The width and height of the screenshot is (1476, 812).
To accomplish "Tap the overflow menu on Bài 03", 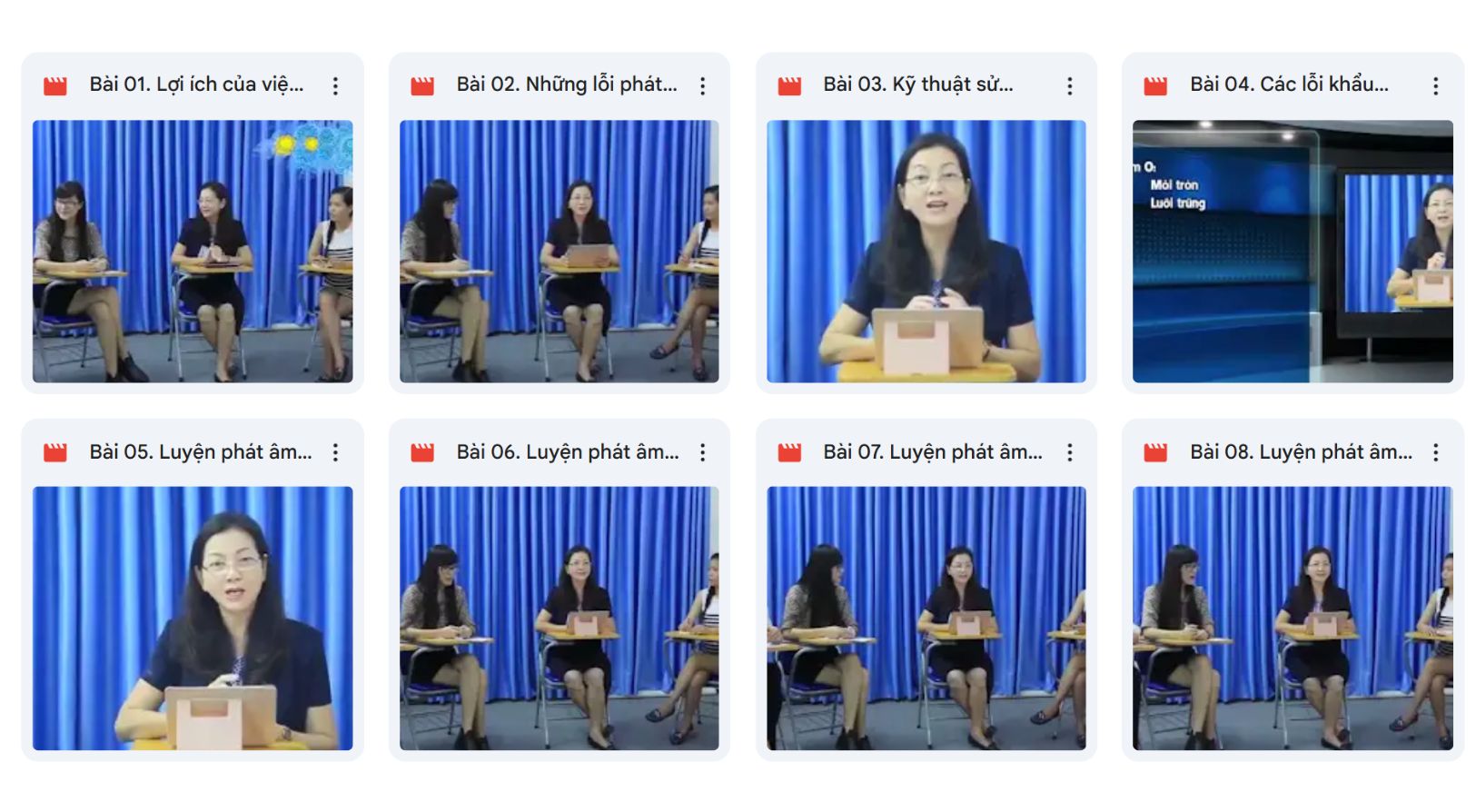I will point(1069,85).
